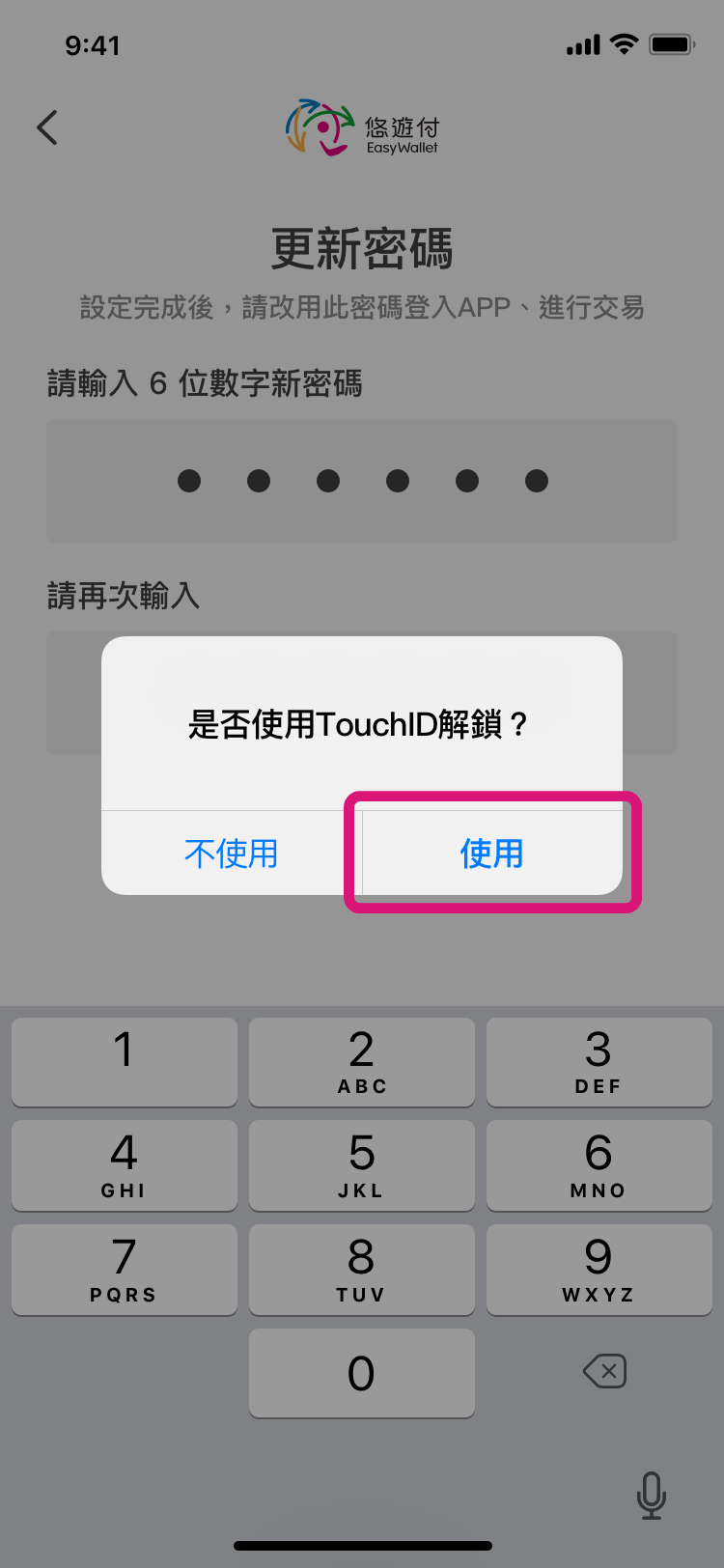Image resolution: width=724 pixels, height=1568 pixels.
Task: Delete last digit with the backspace key
Action: 605,1371
